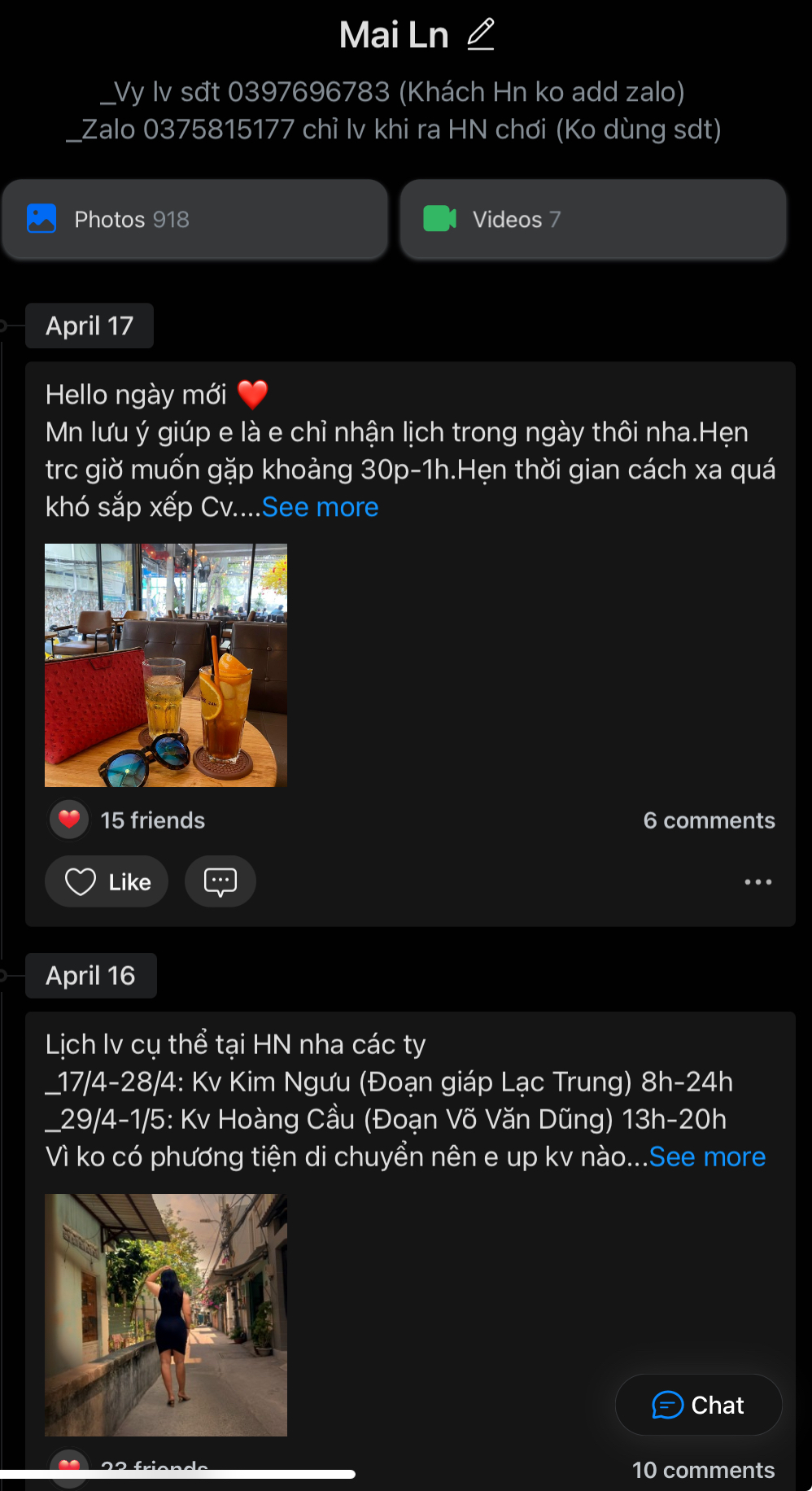812x1491 pixels.
Task: Like the April 17 post
Action: [x=107, y=881]
